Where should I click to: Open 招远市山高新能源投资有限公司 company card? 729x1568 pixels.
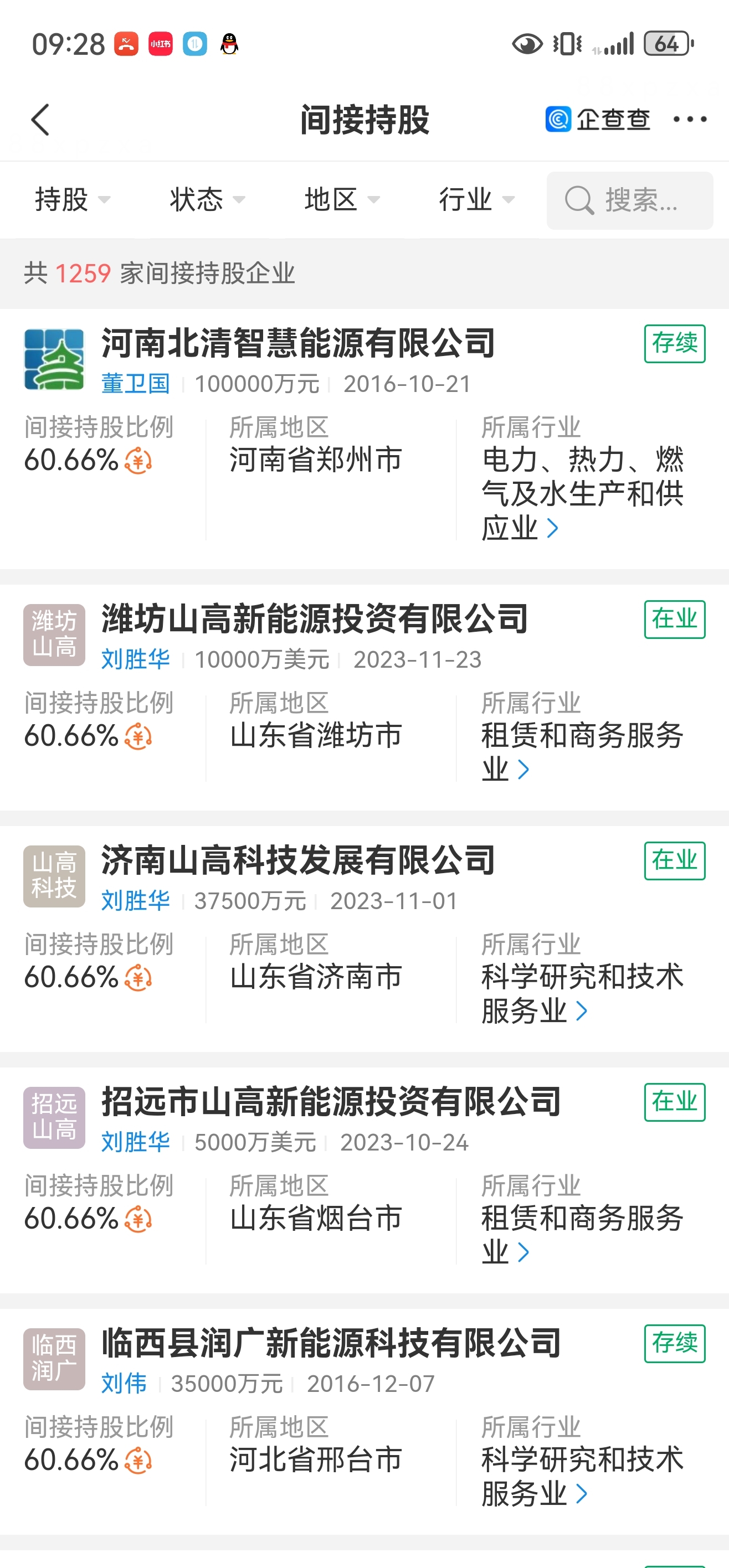click(364, 1180)
